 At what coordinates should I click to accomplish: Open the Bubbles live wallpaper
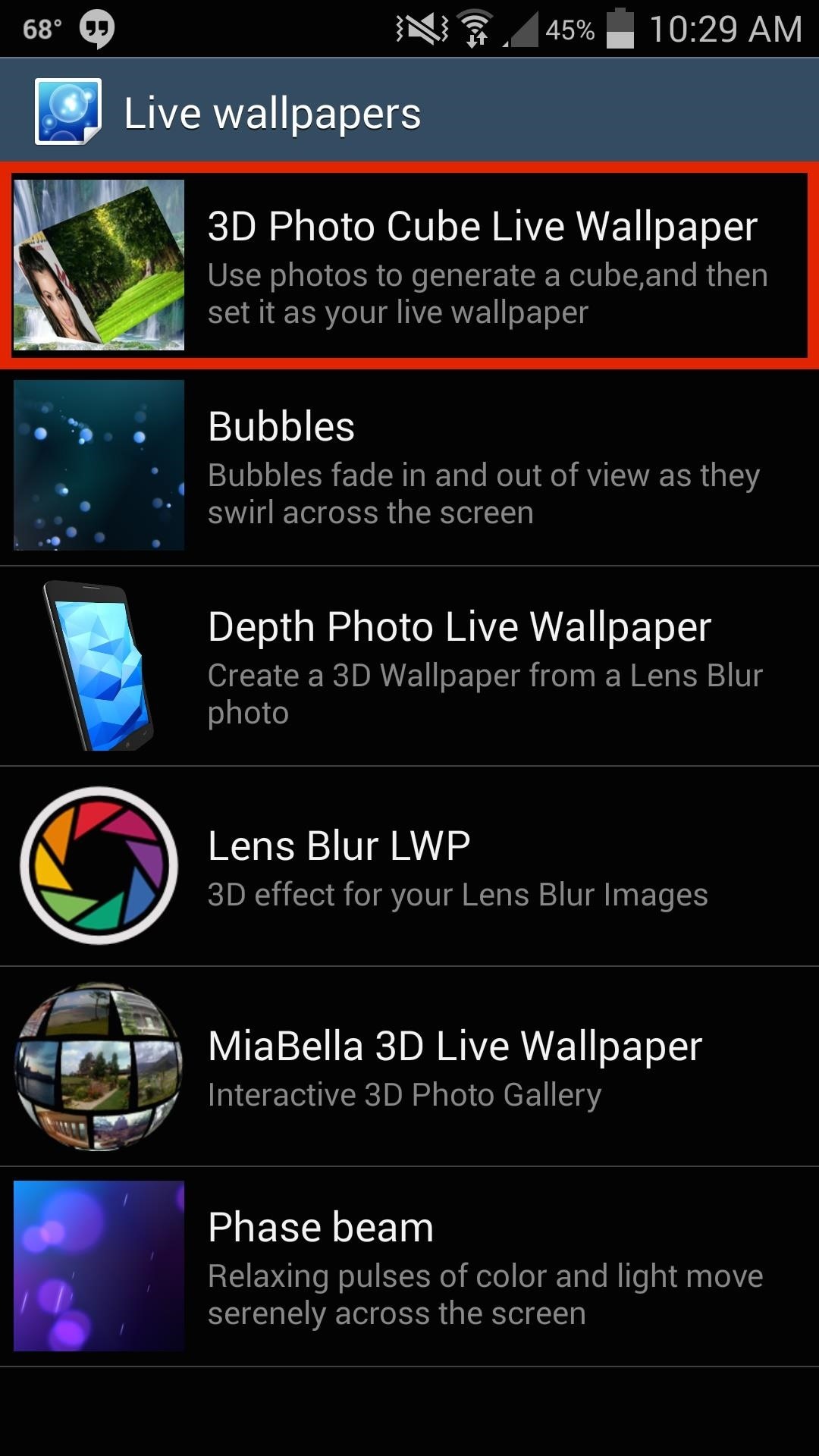(409, 466)
